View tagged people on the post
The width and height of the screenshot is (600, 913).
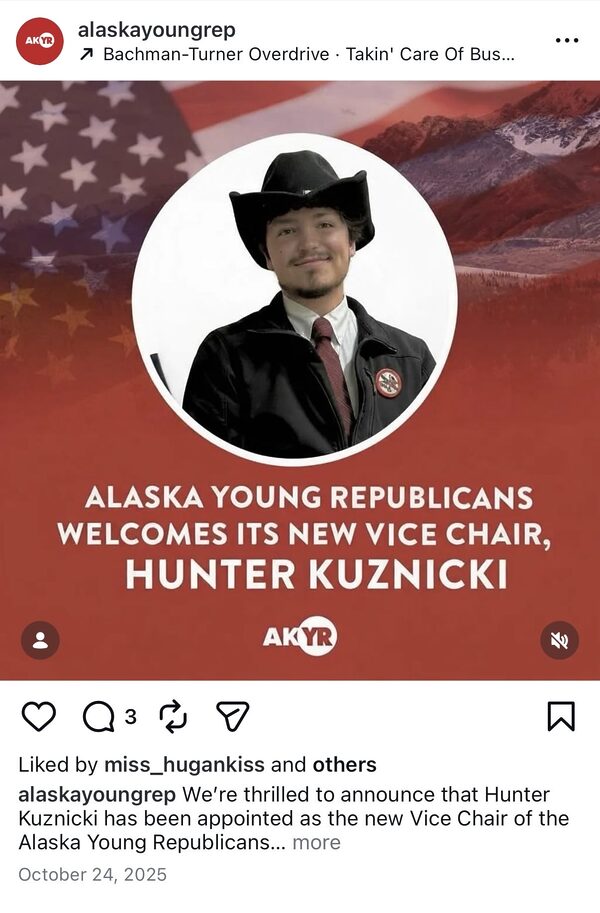coord(40,640)
